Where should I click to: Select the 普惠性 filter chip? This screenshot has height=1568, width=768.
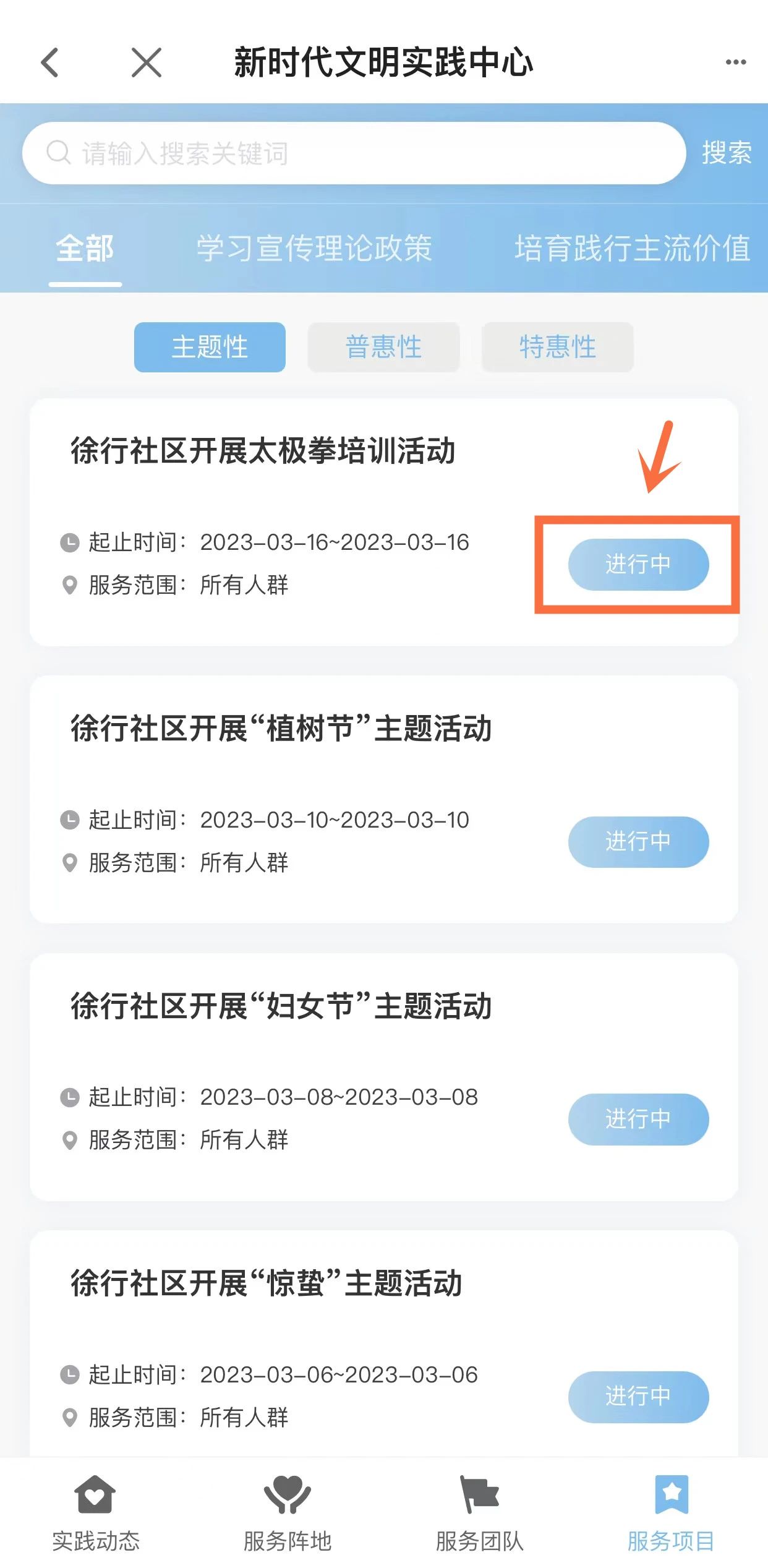383,347
